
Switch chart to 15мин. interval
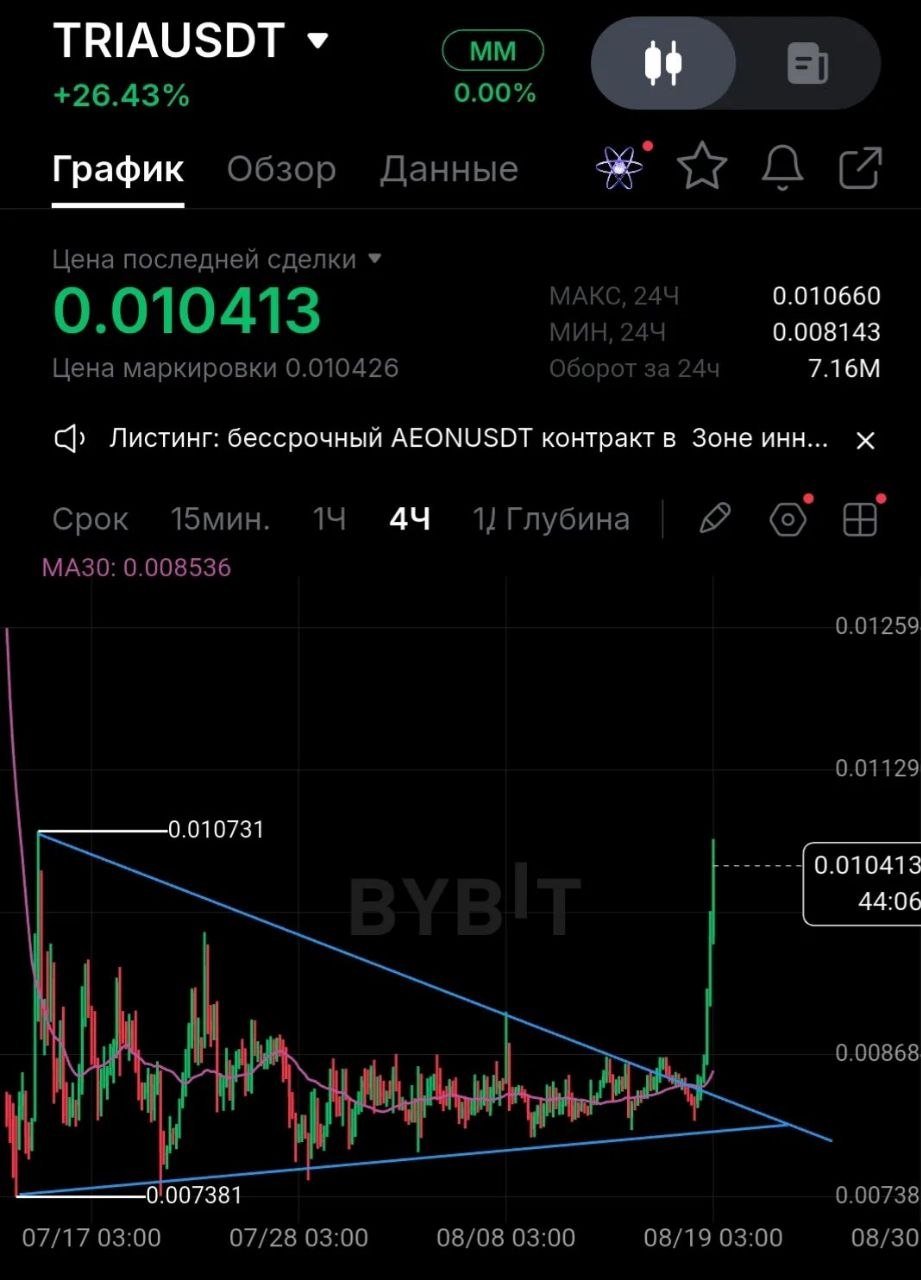220,519
